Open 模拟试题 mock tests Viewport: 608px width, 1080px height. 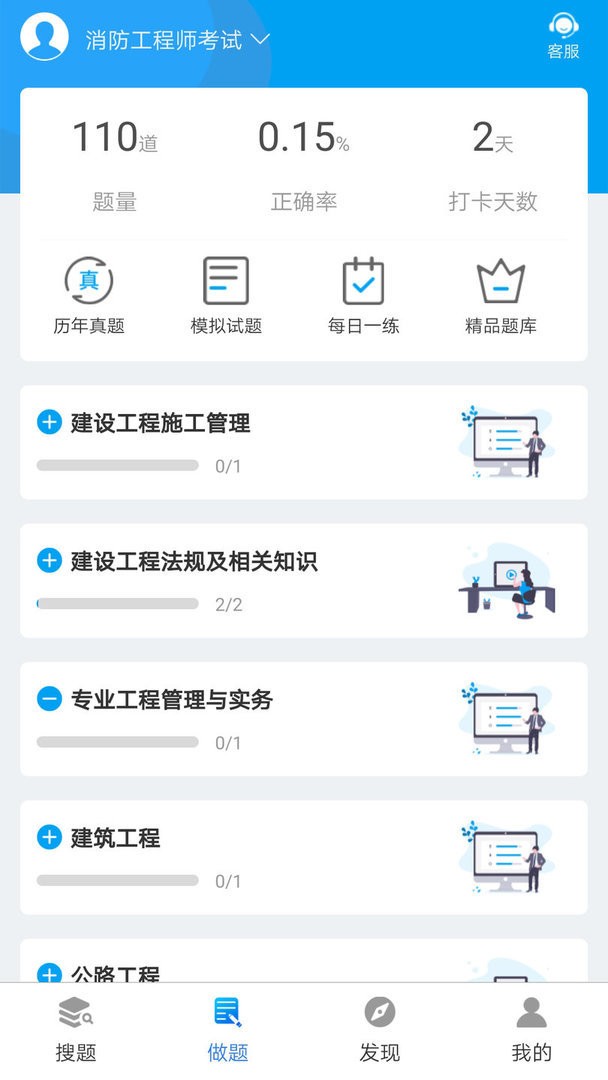click(226, 295)
